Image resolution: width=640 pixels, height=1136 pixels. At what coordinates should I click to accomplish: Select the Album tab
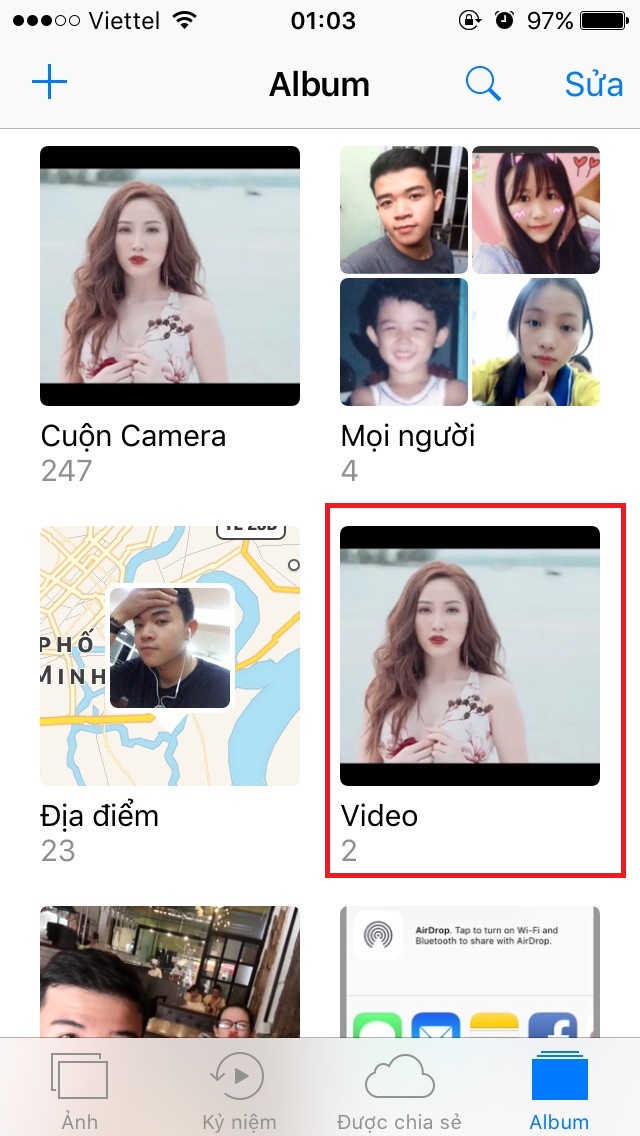pyautogui.click(x=559, y=1088)
